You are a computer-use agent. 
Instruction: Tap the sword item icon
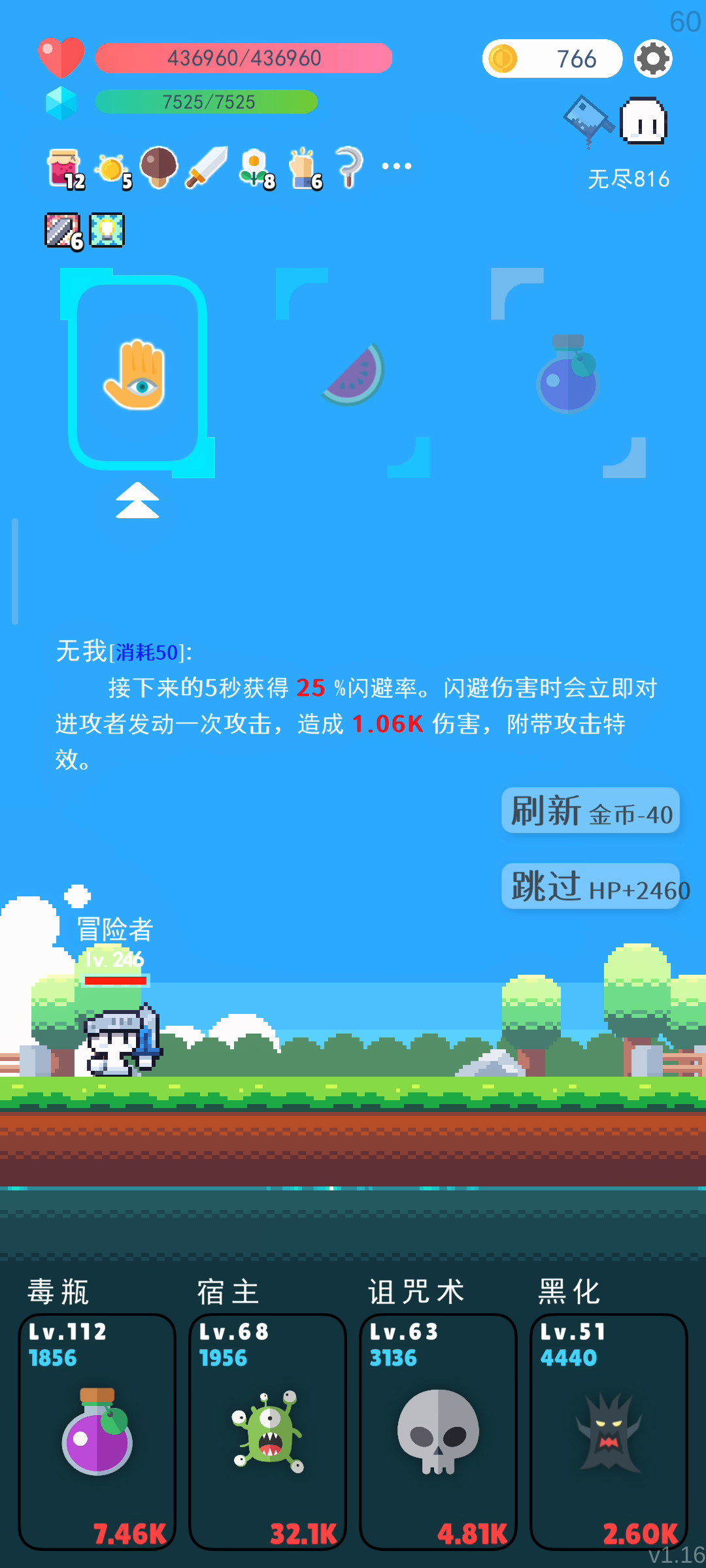point(207,167)
